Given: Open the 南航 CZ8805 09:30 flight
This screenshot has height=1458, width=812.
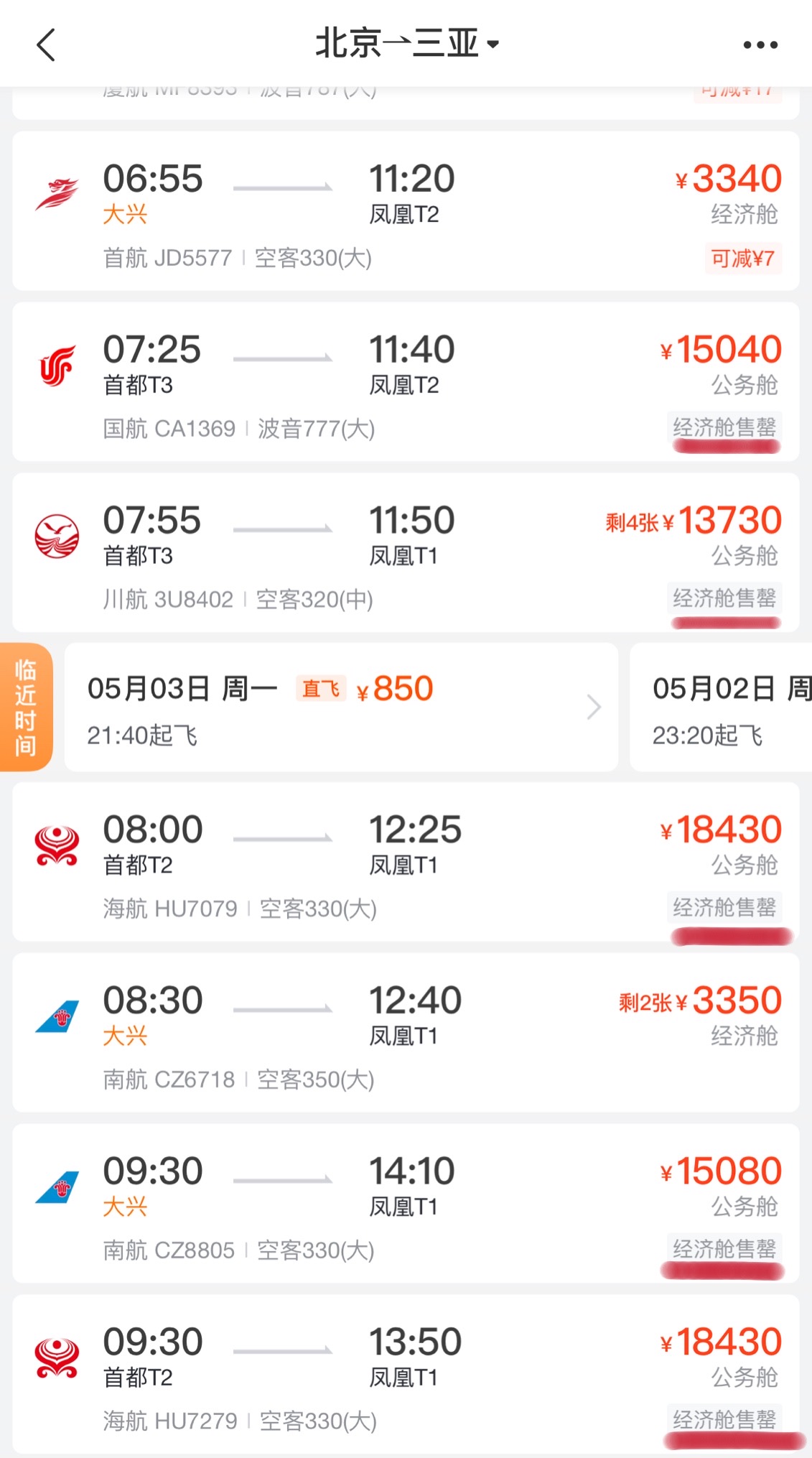Looking at the screenshot, I should click(406, 1204).
